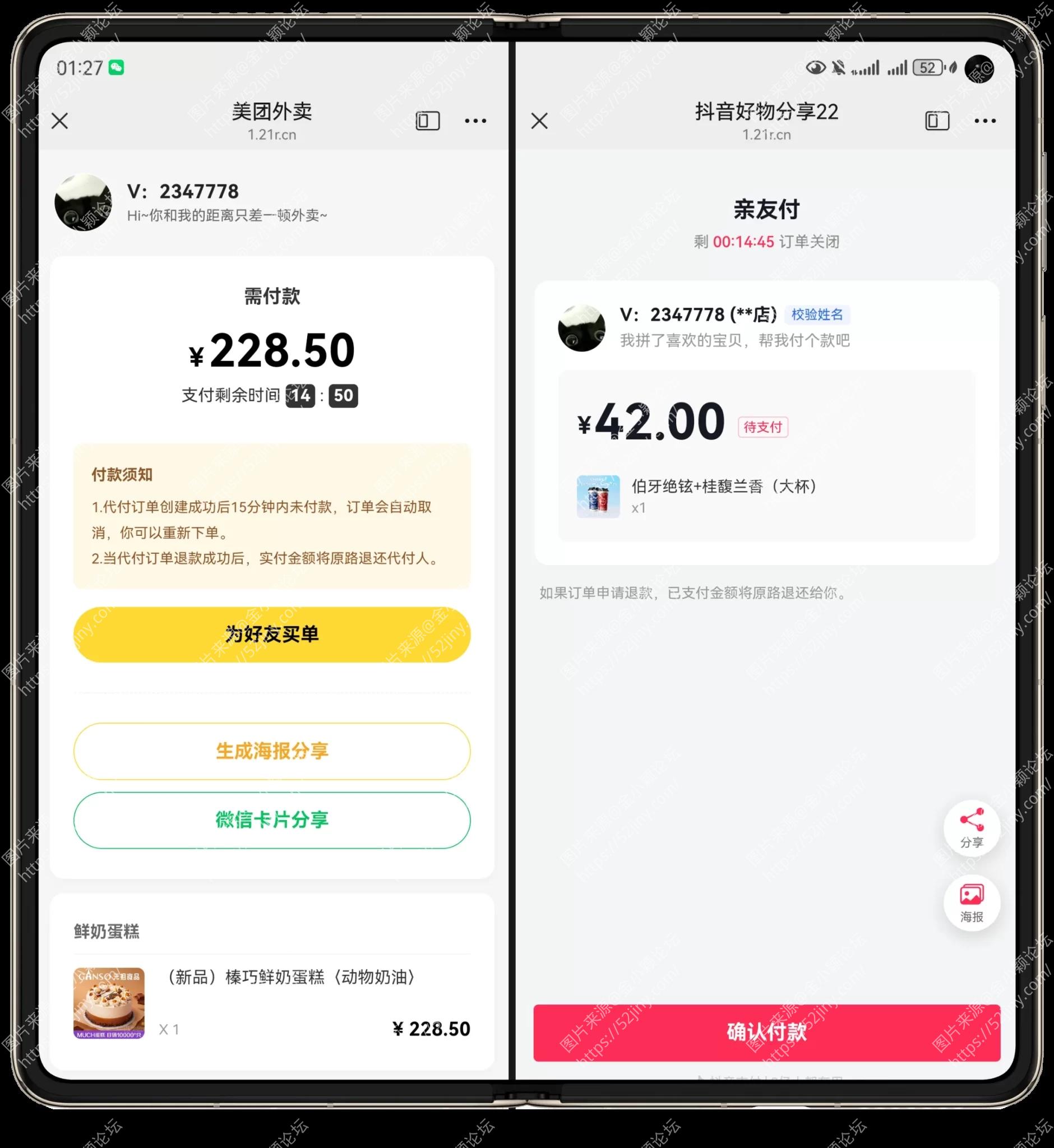Viewport: 1054px width, 1148px height.
Task: Tap the window-mode icon on 美团外卖 page
Action: [x=427, y=121]
